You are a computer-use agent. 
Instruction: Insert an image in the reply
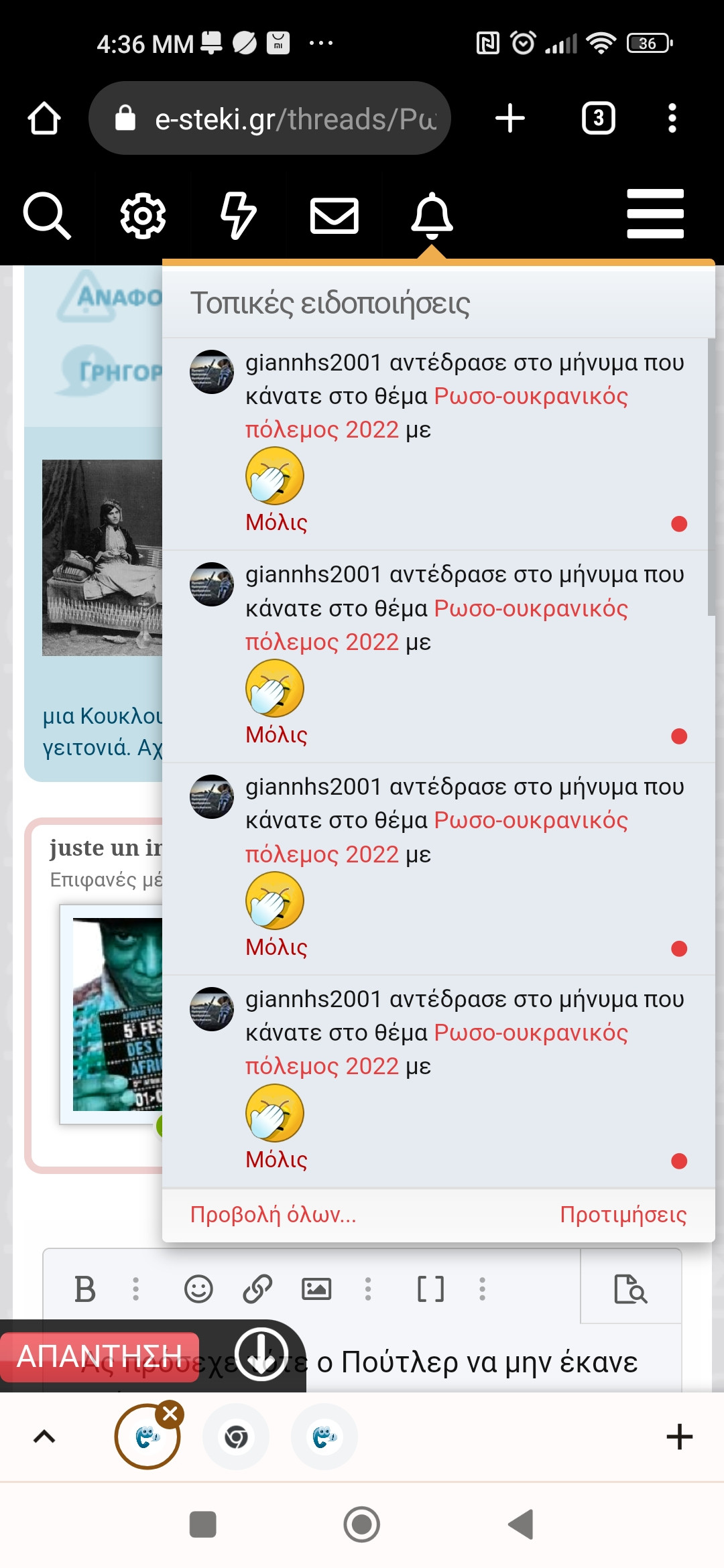(316, 1289)
